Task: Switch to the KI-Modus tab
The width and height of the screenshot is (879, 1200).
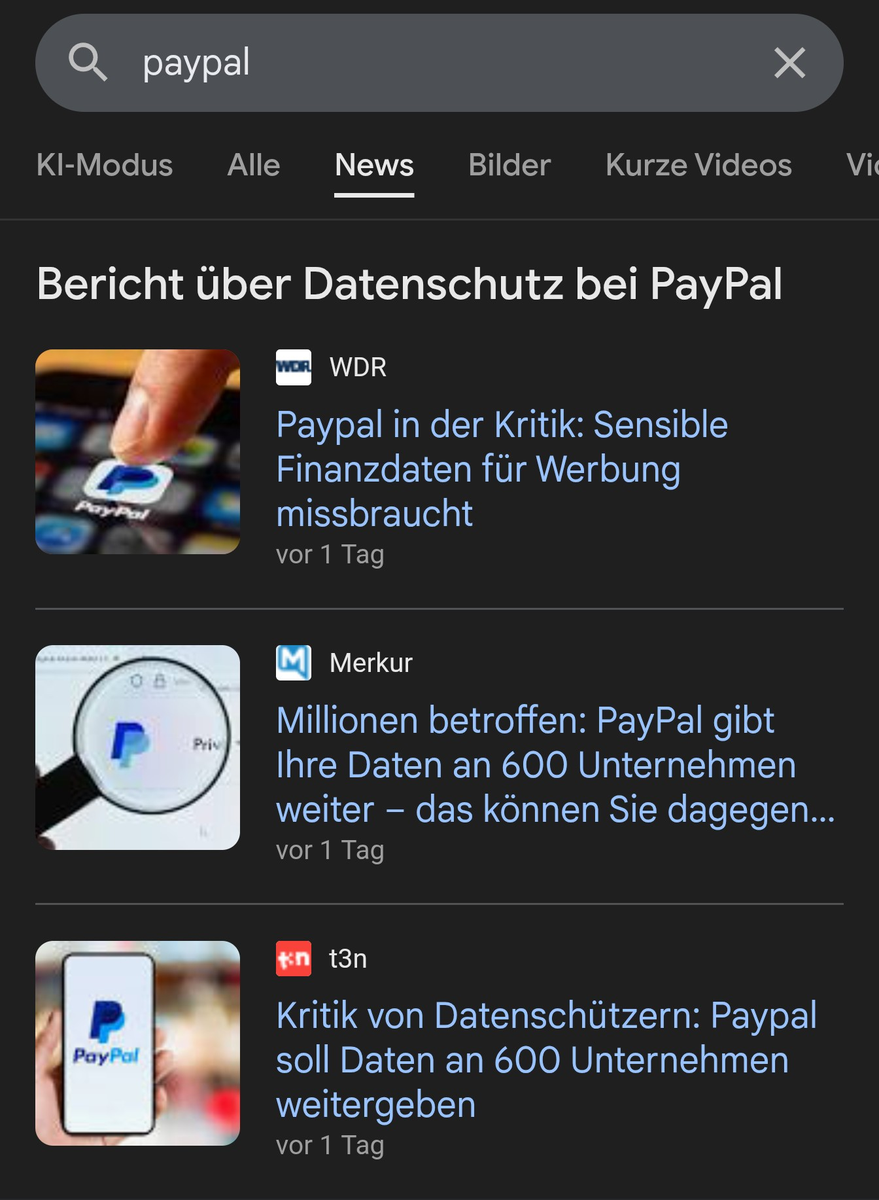Action: [104, 165]
